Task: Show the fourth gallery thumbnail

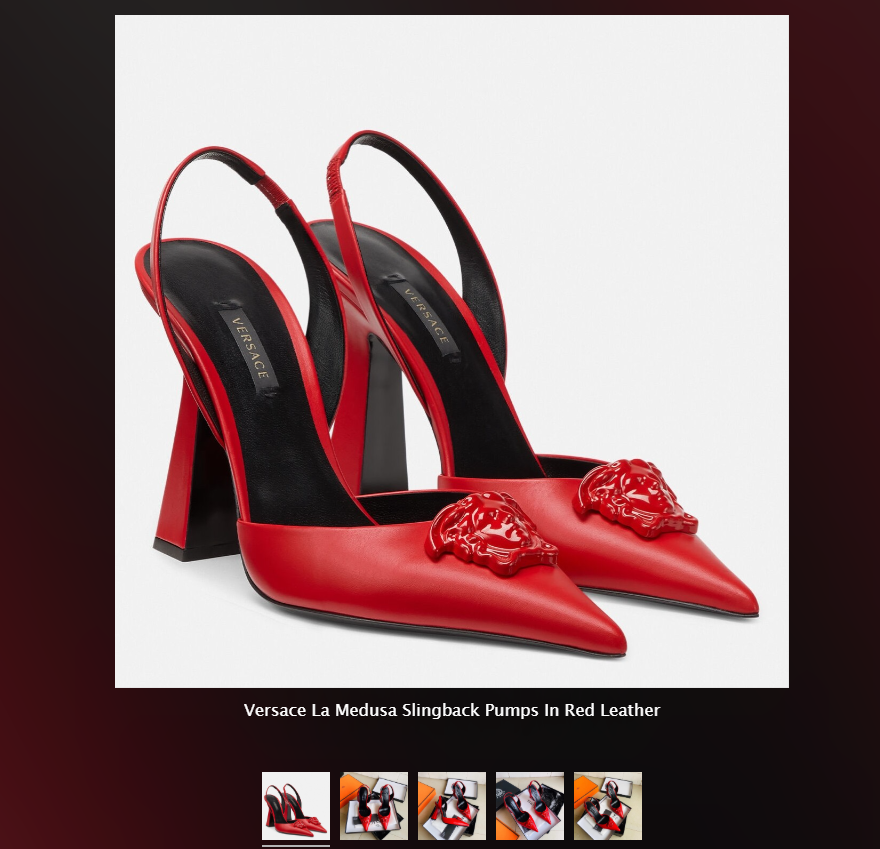Action: pos(530,806)
